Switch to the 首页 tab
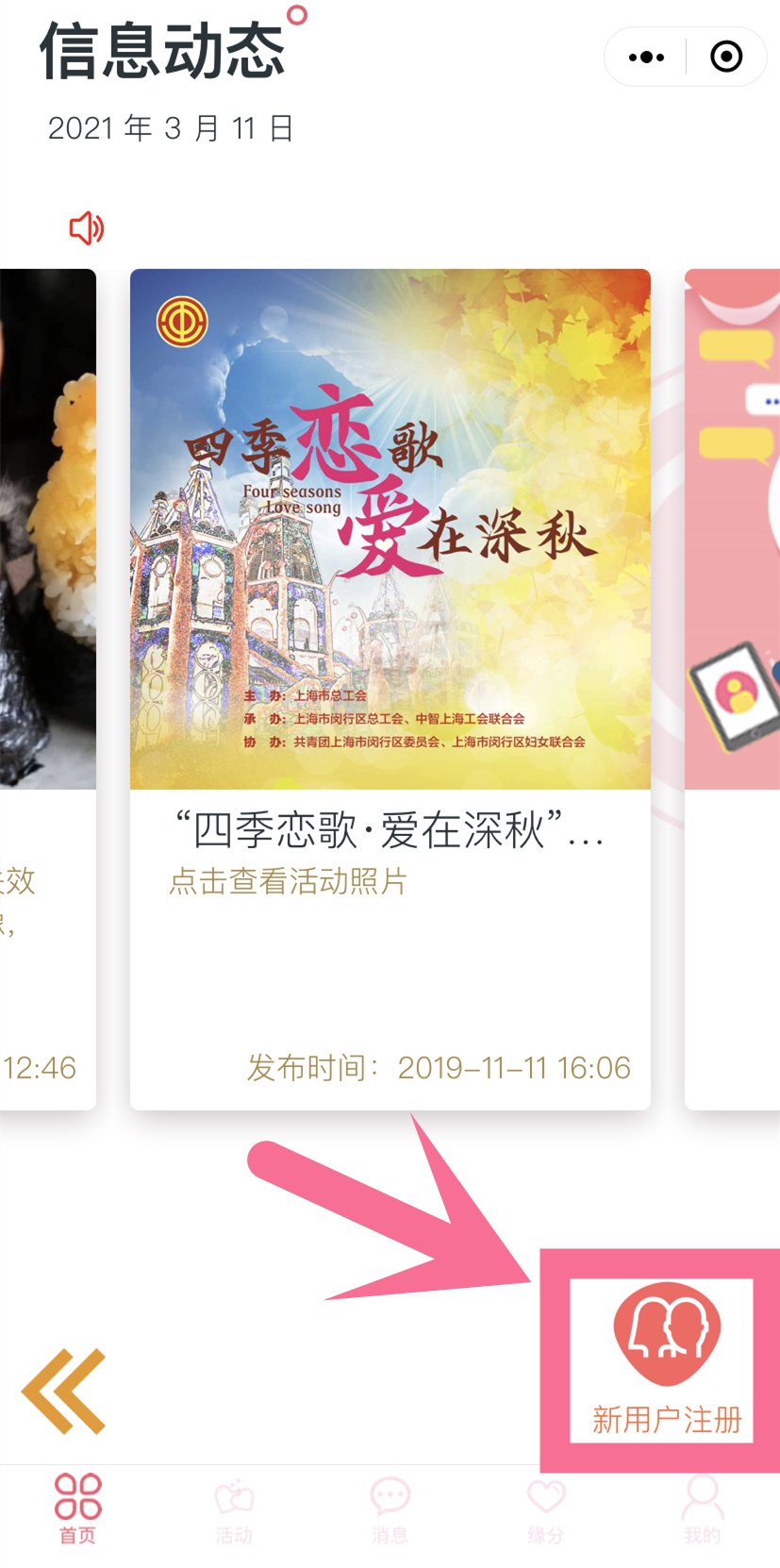This screenshot has width=780, height=1568. pyautogui.click(x=77, y=1510)
